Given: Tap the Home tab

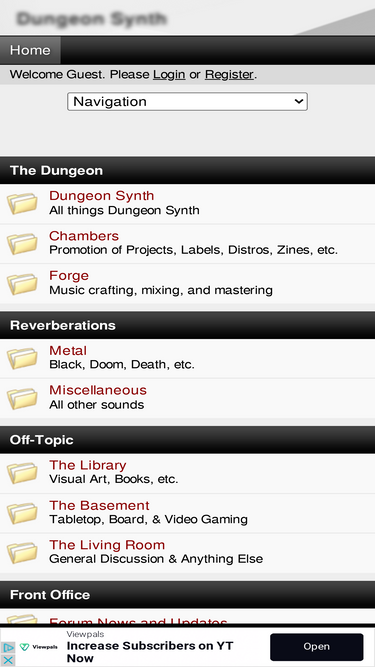Looking at the screenshot, I should point(30,50).
